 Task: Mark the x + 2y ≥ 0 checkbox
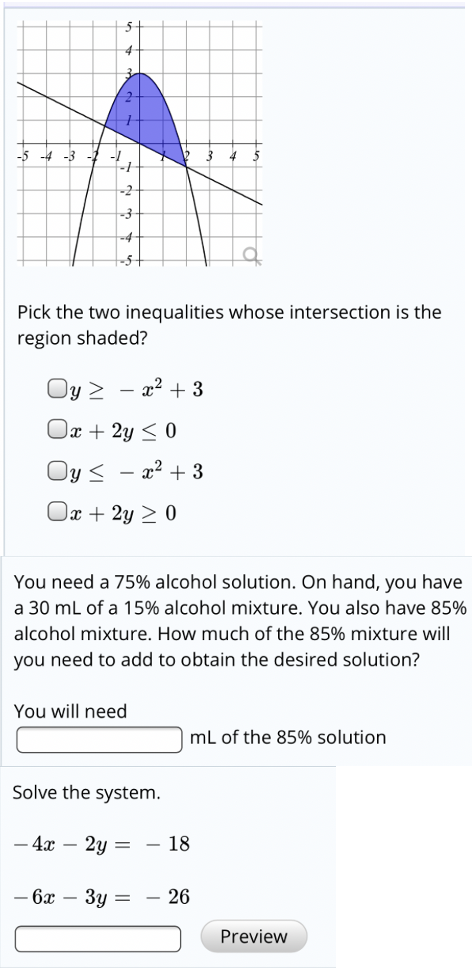coord(58,511)
